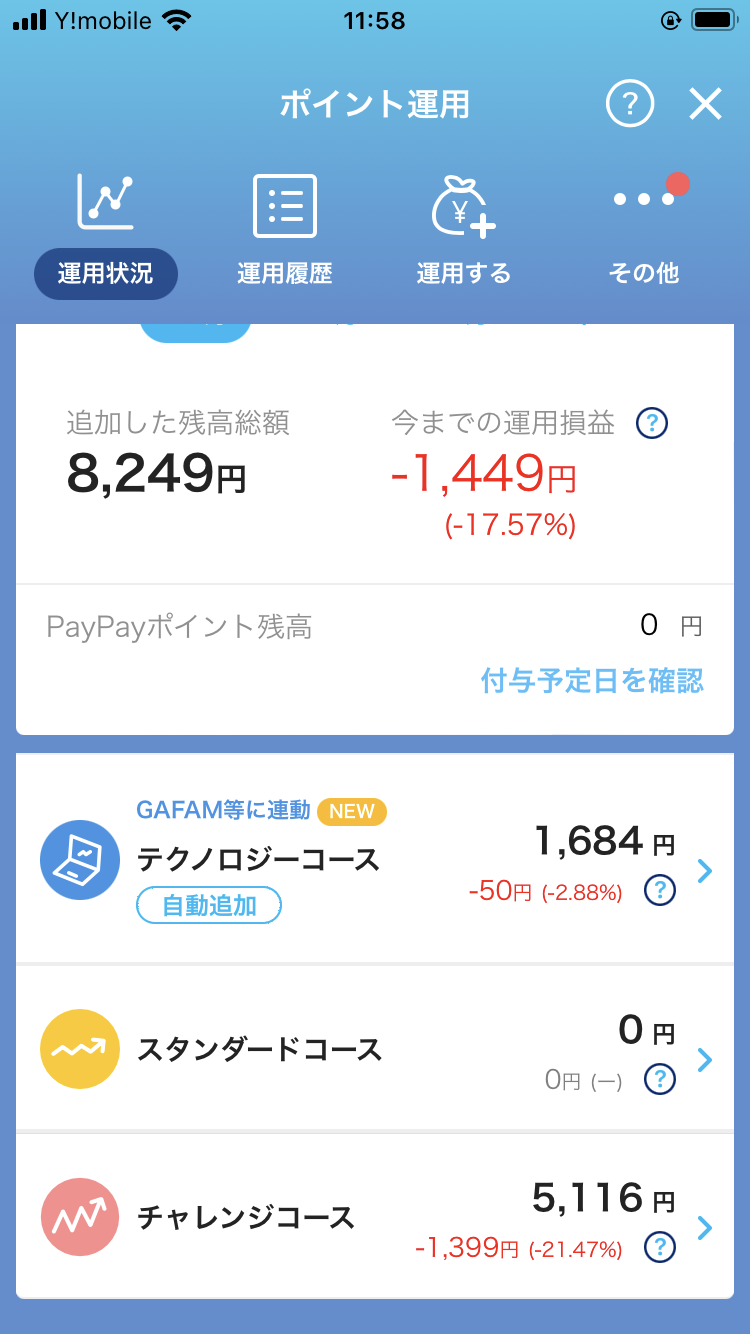Screen dimensions: 750x1334
Task: Show help for スタンダードコース gain/loss
Action: tap(660, 1079)
